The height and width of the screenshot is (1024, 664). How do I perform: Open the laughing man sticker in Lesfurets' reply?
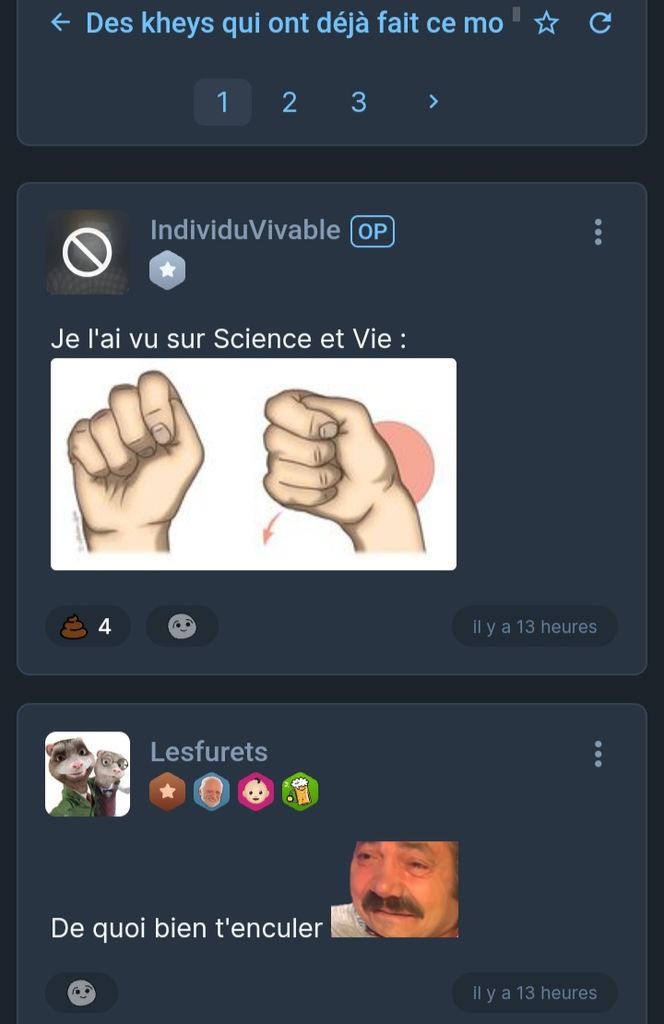(x=394, y=889)
